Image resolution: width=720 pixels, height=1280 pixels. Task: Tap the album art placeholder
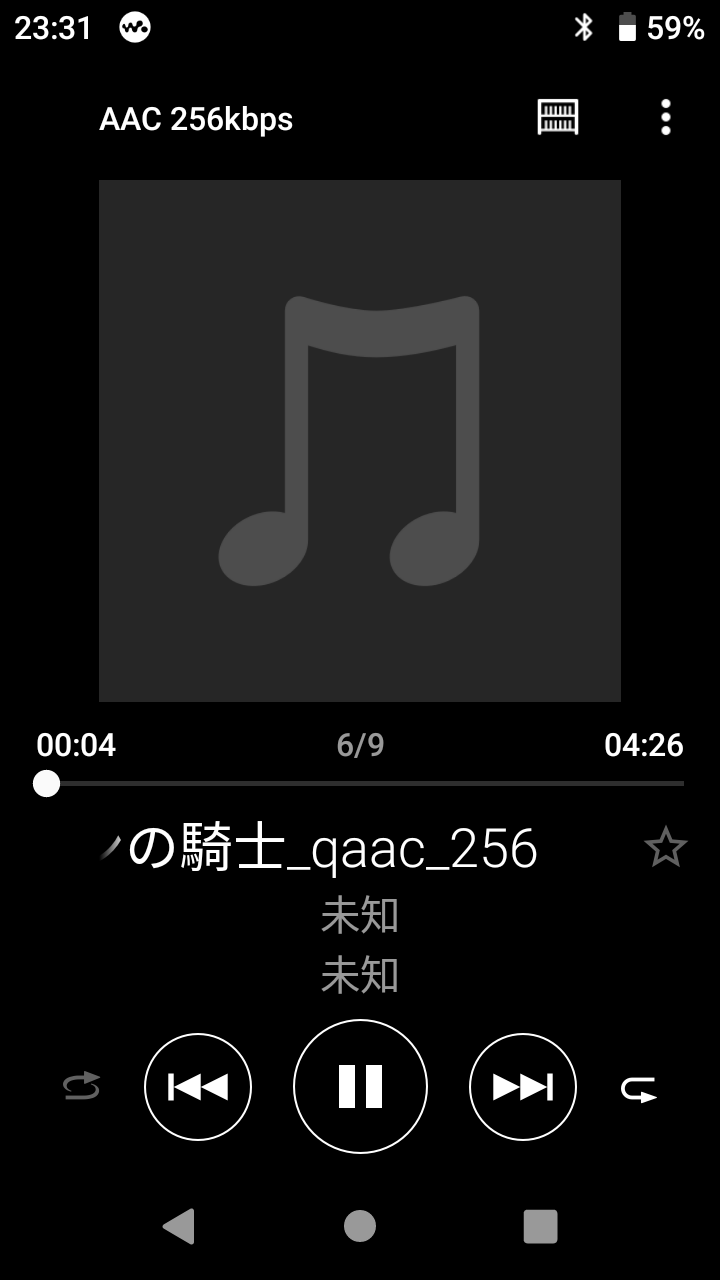click(360, 441)
